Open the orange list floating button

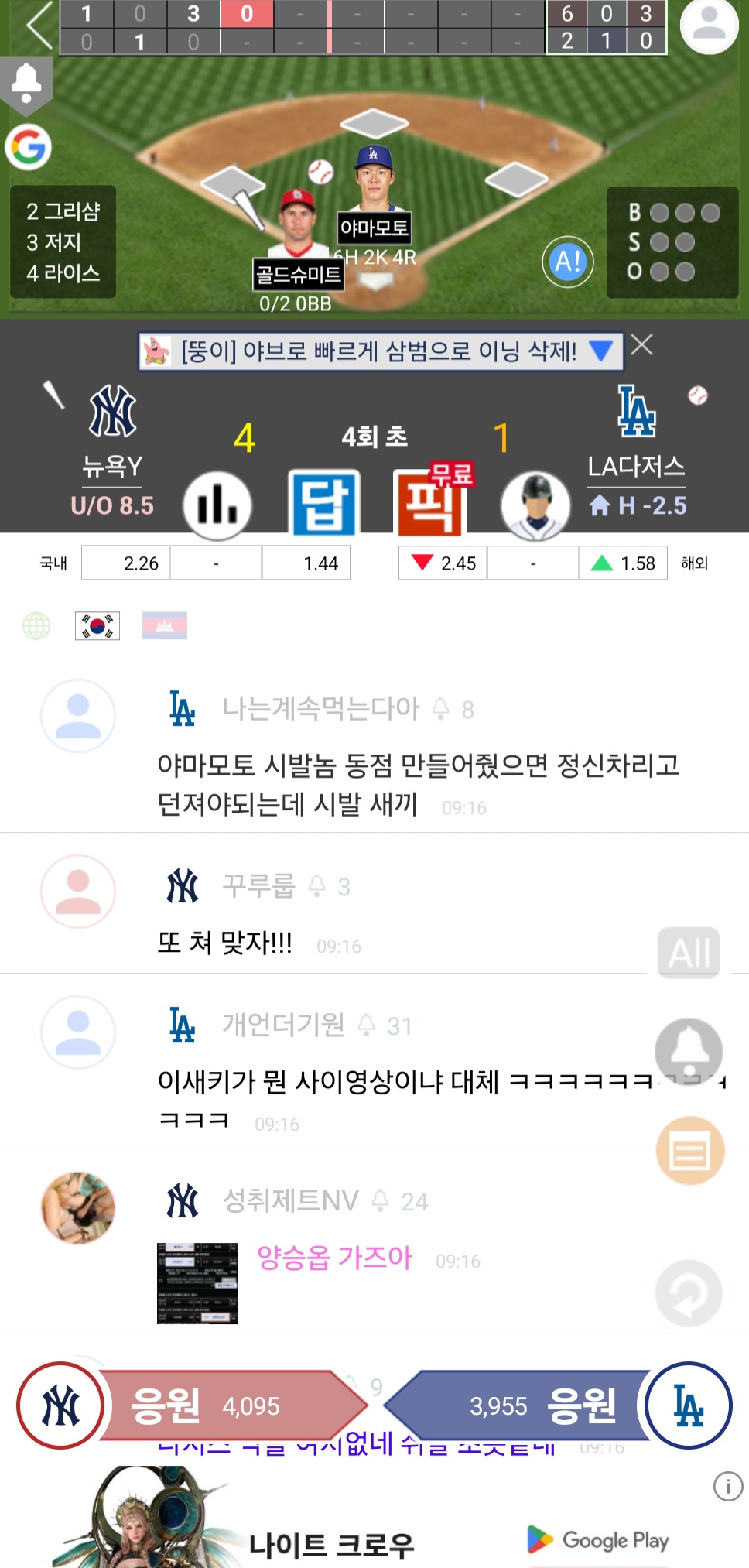(690, 1151)
